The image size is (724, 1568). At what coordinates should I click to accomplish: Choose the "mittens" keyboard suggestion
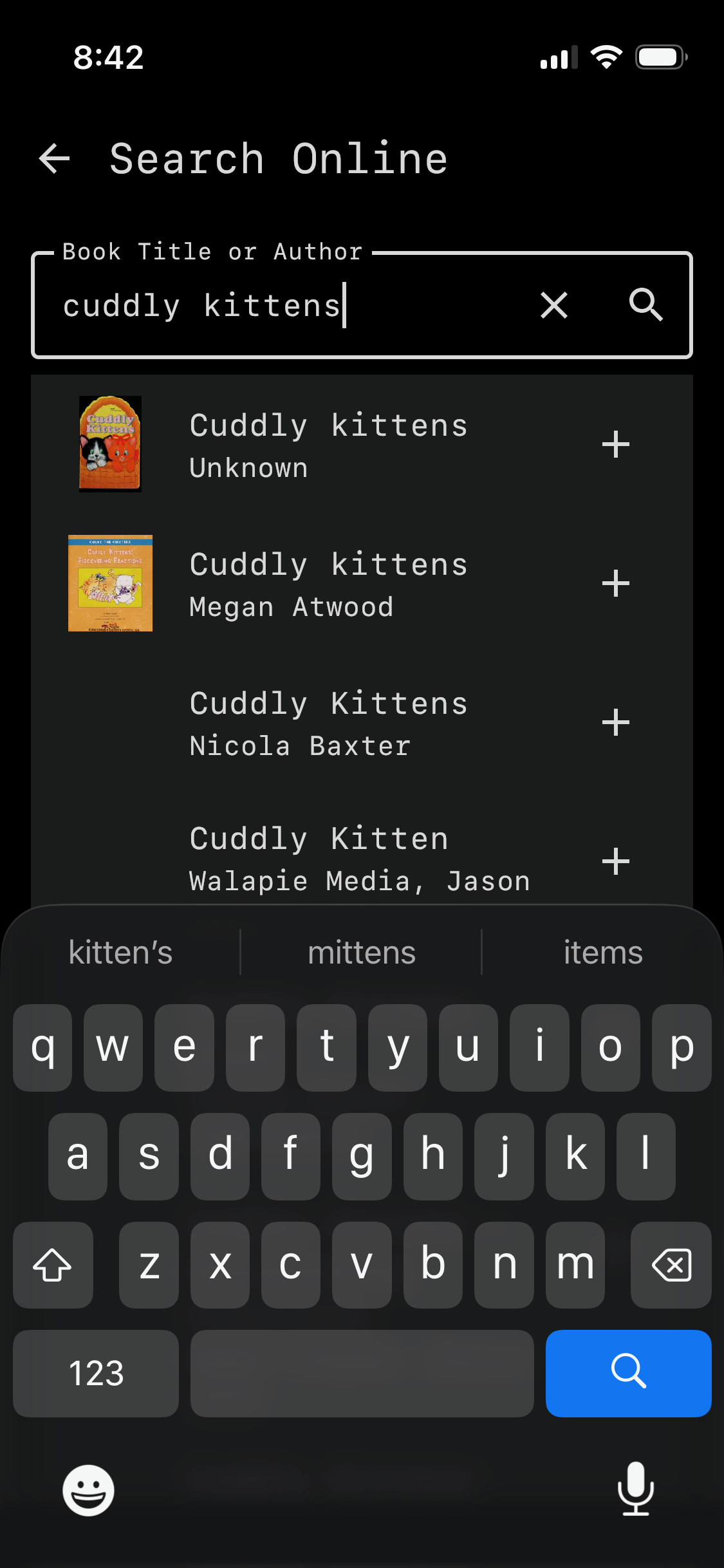click(x=362, y=953)
